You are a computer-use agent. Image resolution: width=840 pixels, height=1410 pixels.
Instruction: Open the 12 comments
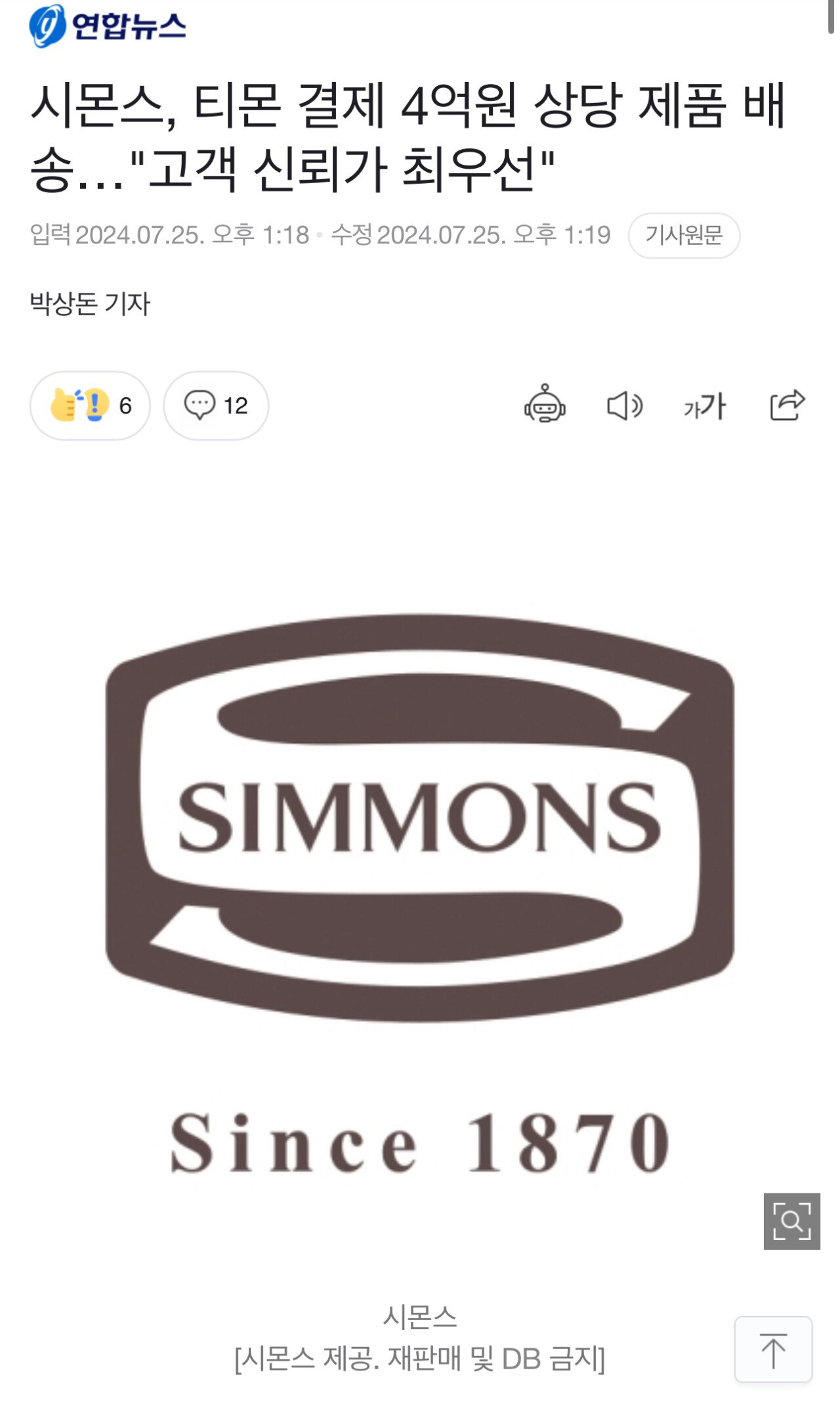[215, 405]
